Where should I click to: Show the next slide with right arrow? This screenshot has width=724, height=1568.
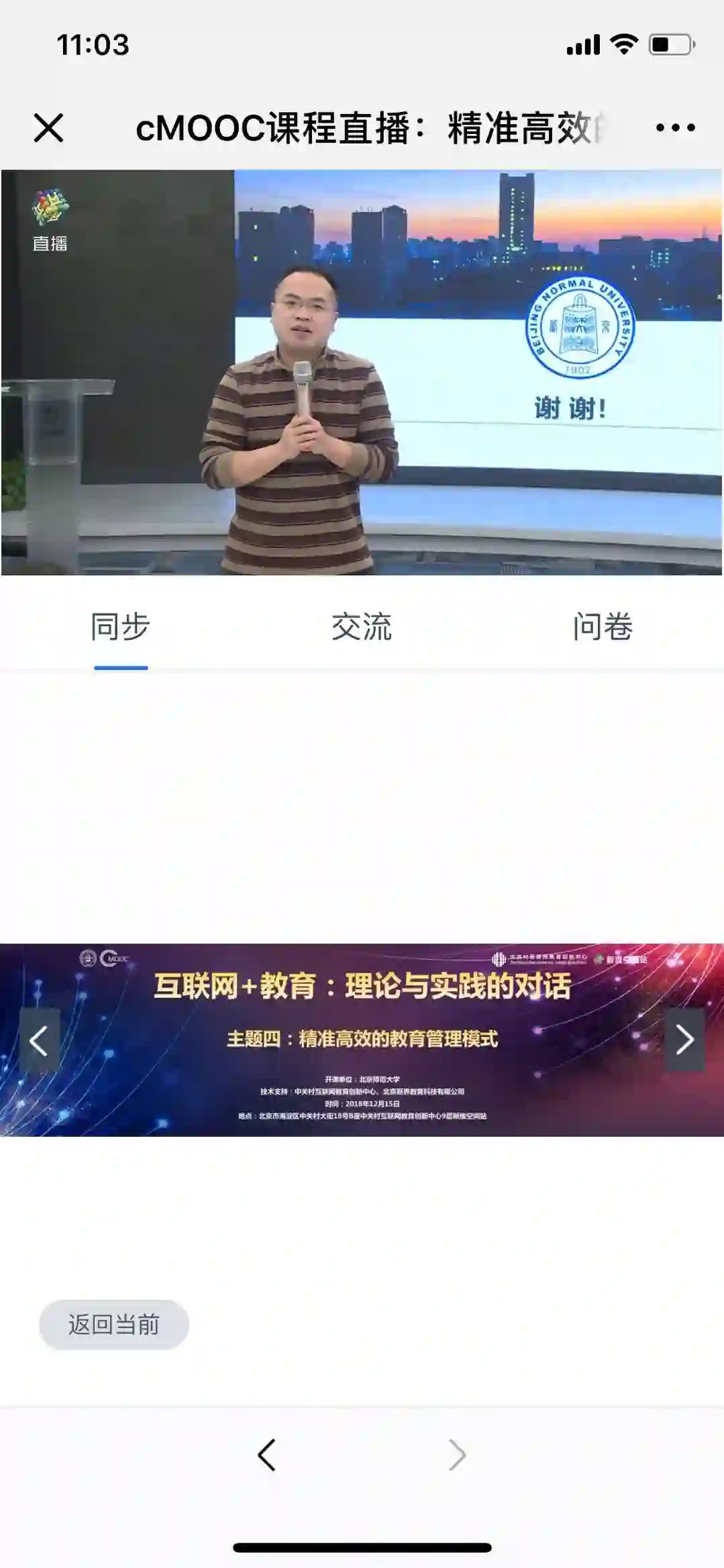684,1040
